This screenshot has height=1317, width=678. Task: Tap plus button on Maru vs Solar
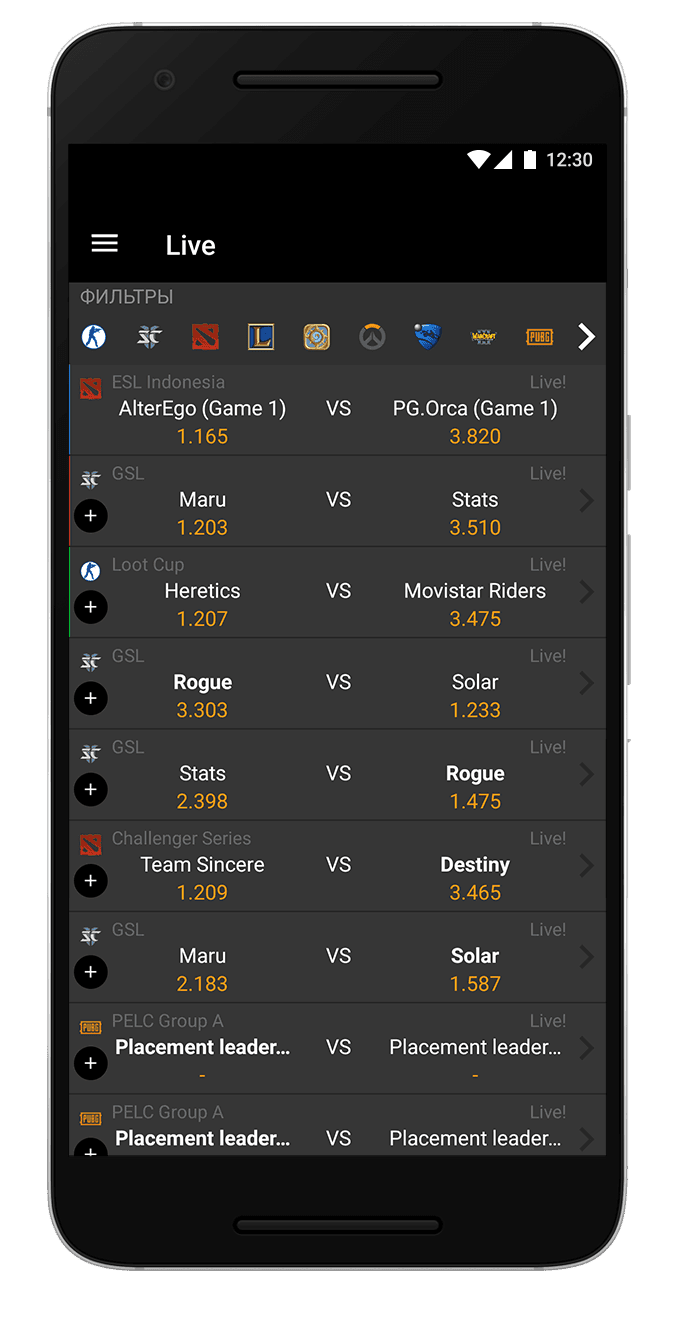[91, 972]
